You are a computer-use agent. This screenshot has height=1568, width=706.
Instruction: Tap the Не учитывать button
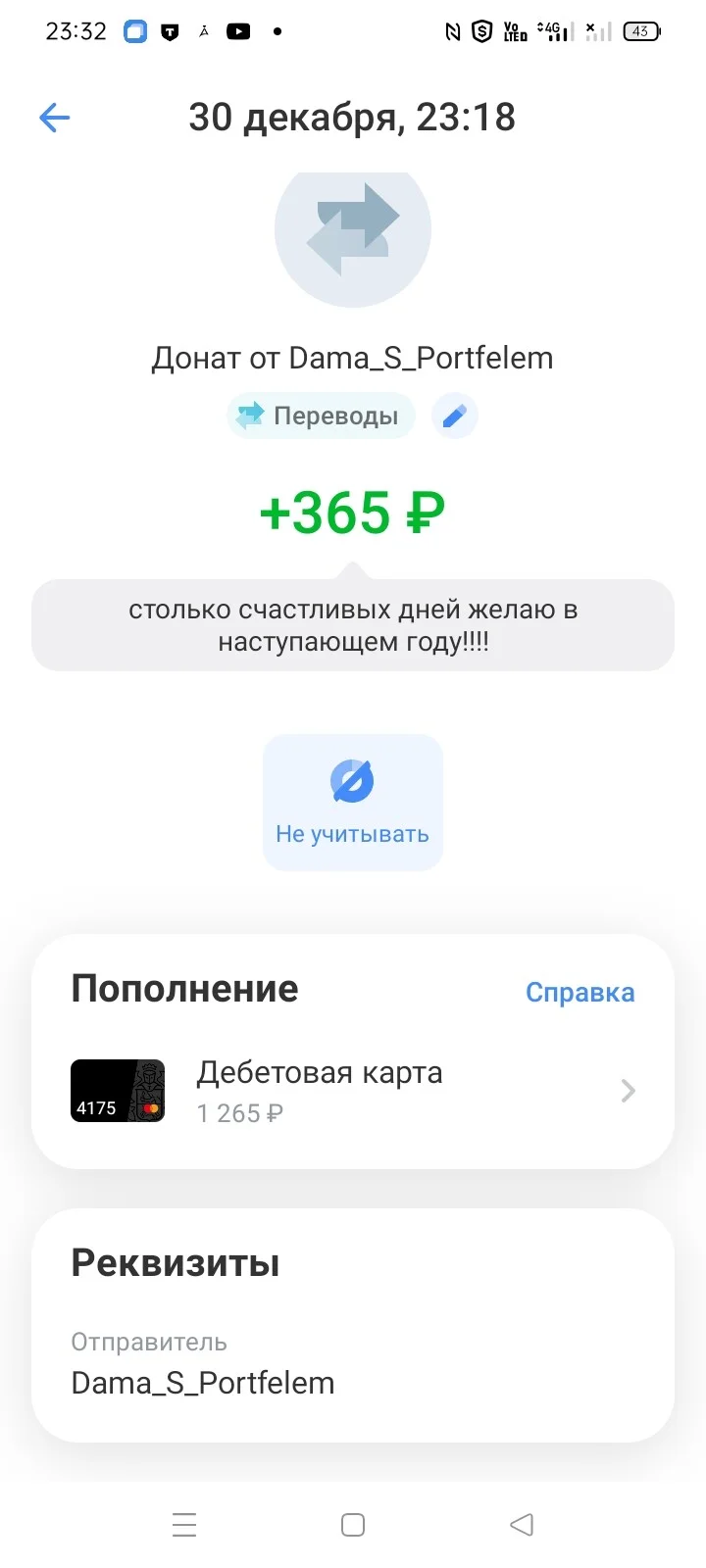[x=353, y=802]
